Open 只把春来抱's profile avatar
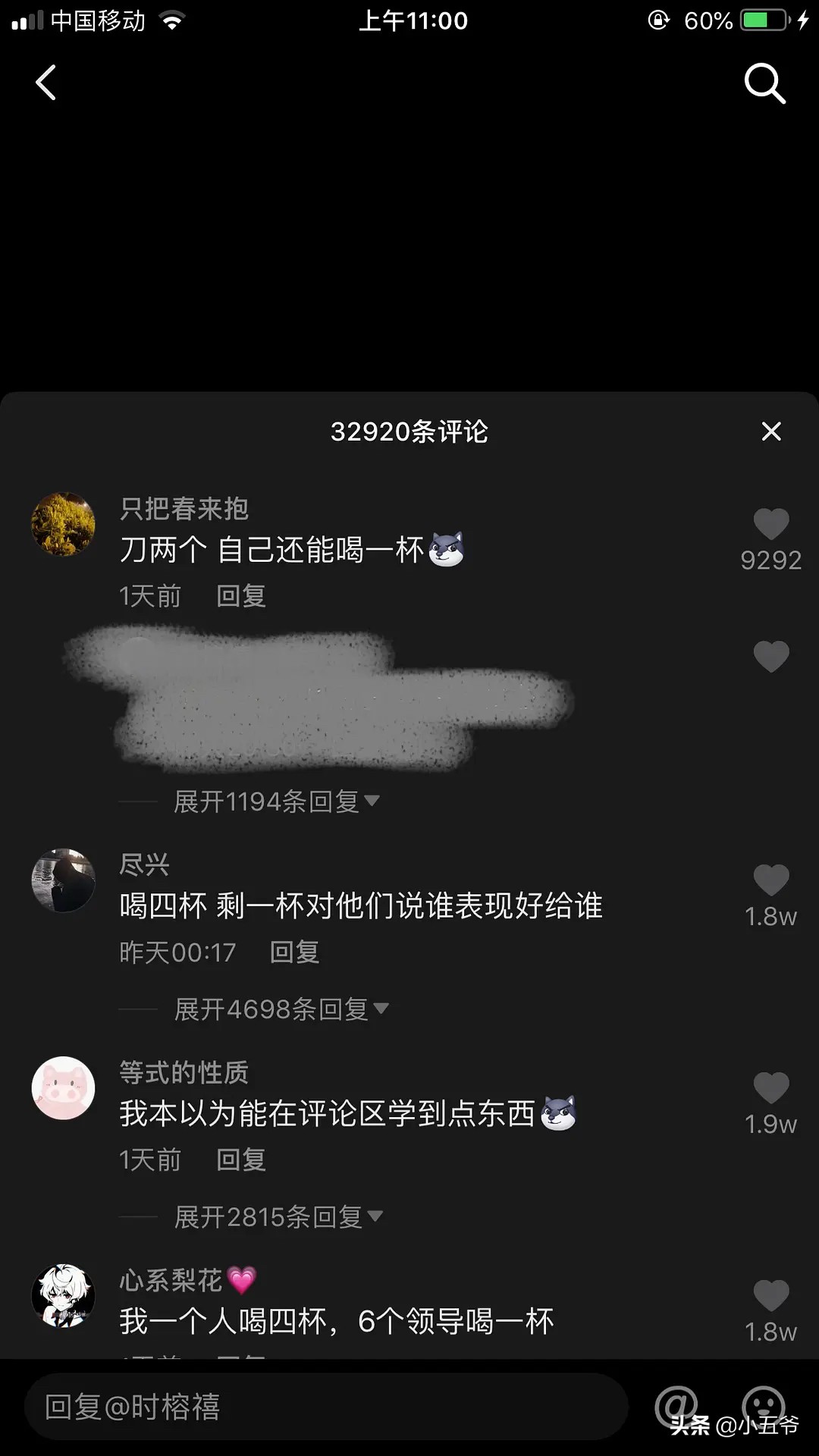 coord(63,524)
